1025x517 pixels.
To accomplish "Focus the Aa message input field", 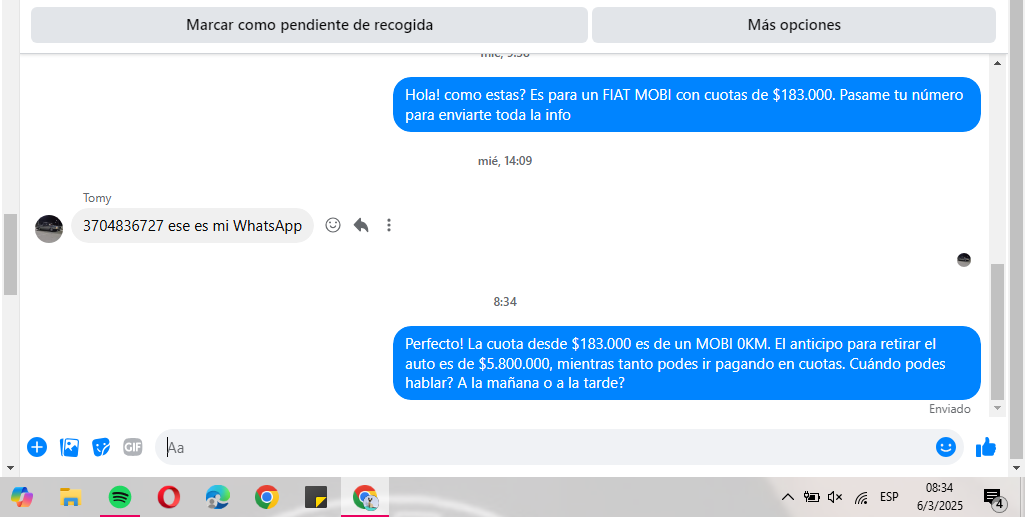I will click(540, 447).
